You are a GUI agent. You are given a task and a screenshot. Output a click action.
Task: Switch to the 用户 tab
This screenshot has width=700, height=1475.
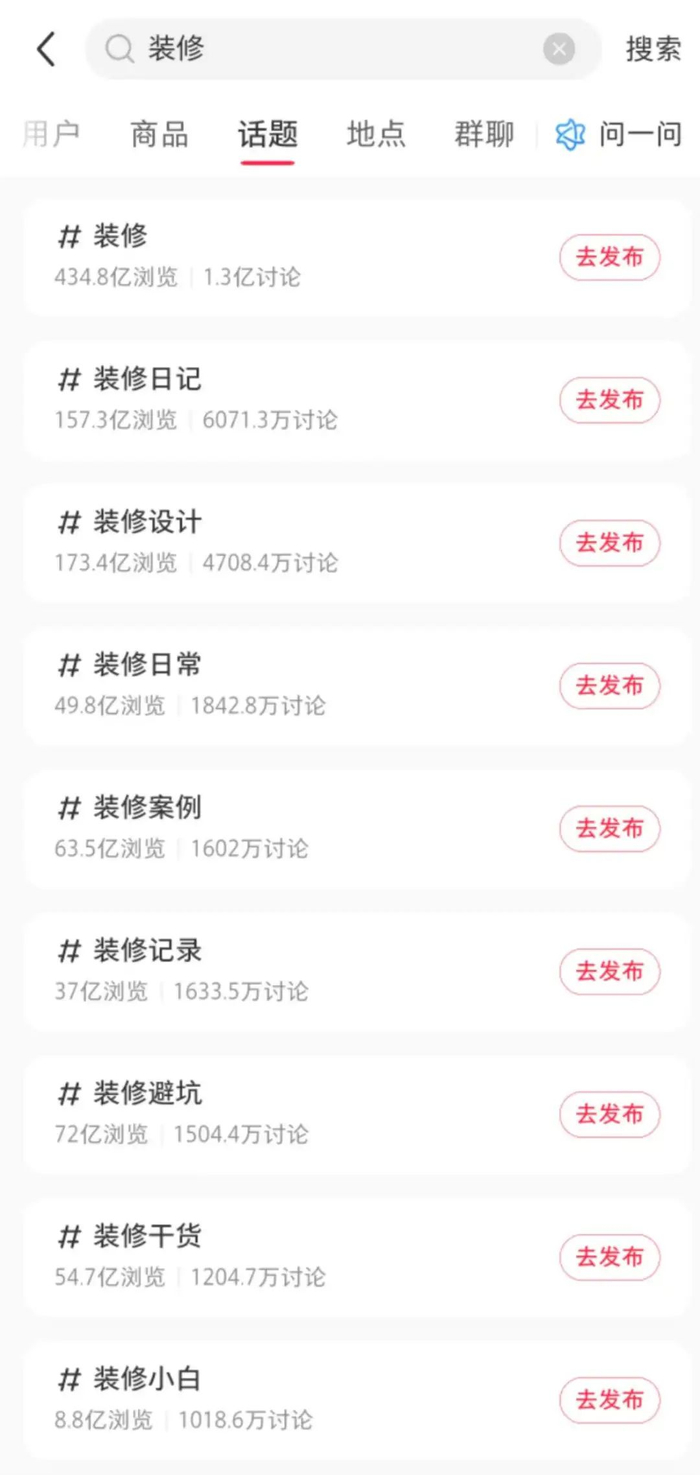[x=51, y=134]
